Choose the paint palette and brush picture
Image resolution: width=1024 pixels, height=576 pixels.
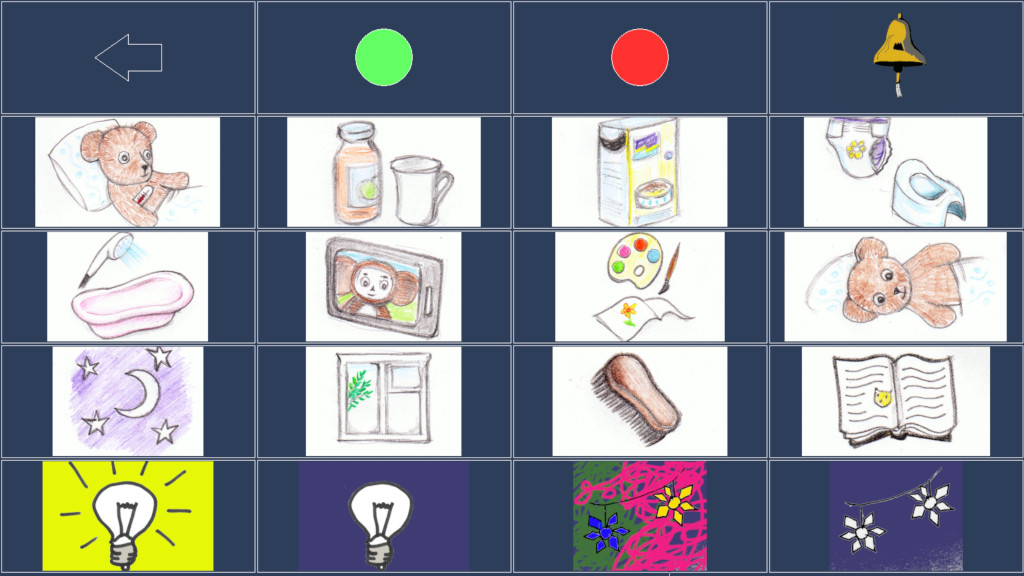[639, 287]
